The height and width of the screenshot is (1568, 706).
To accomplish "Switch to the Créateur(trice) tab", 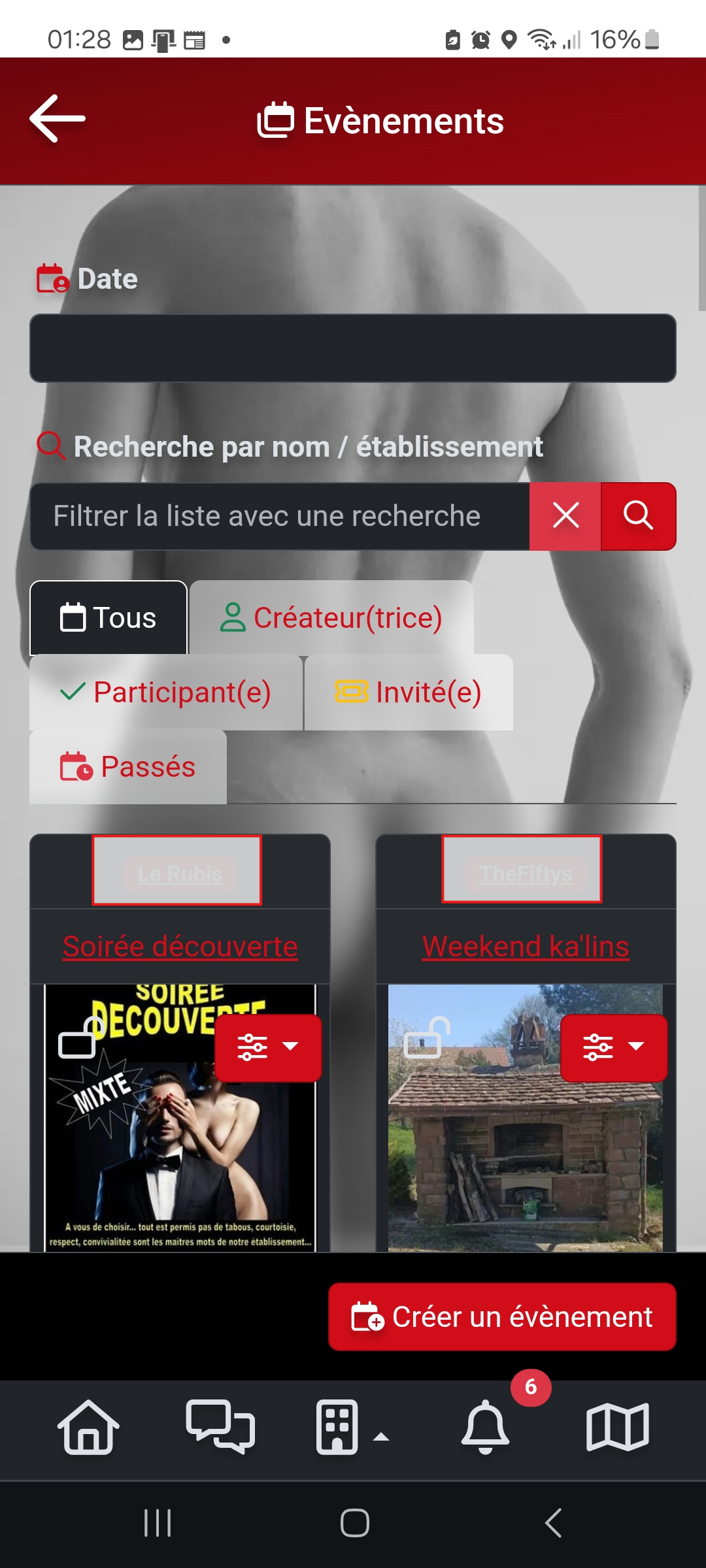I will click(331, 618).
